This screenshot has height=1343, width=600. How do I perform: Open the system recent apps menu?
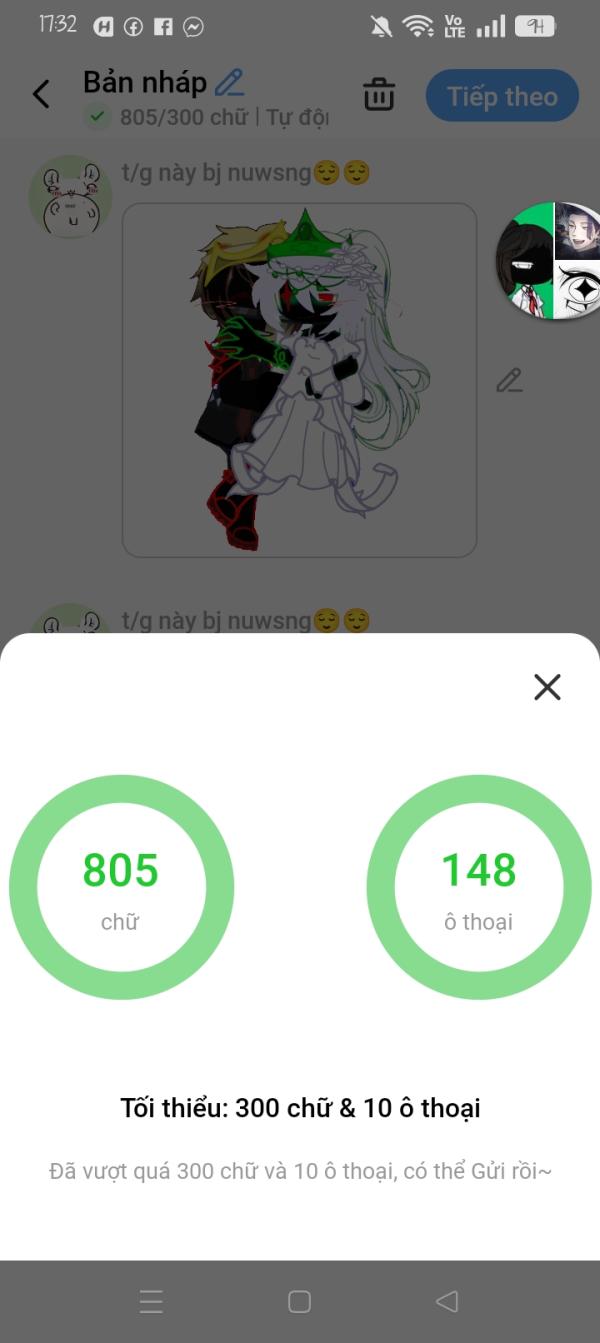[151, 1301]
